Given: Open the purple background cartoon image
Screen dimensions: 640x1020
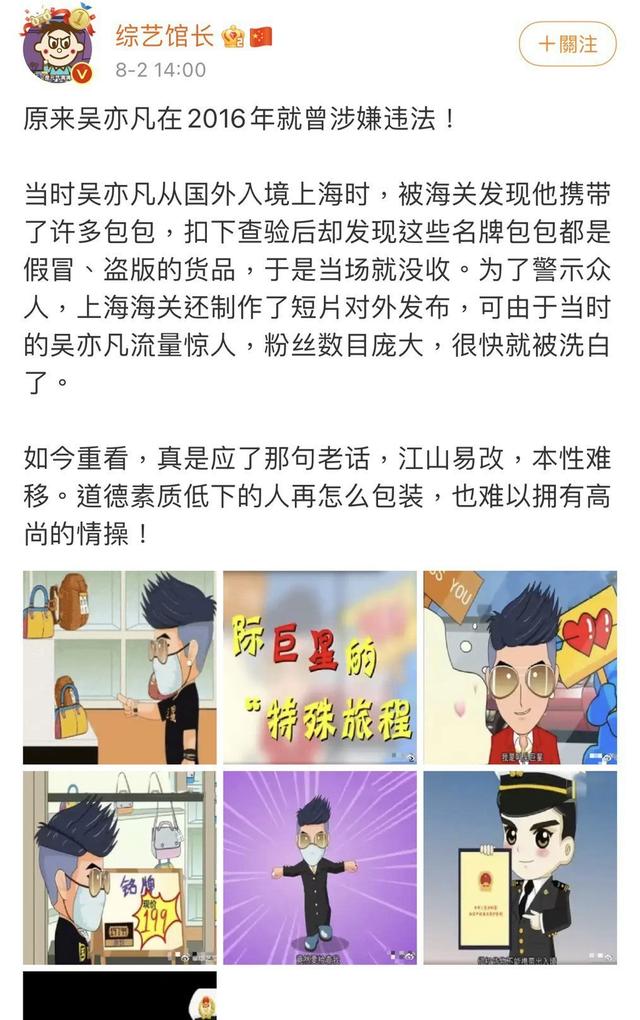Looking at the screenshot, I should click(x=319, y=867).
